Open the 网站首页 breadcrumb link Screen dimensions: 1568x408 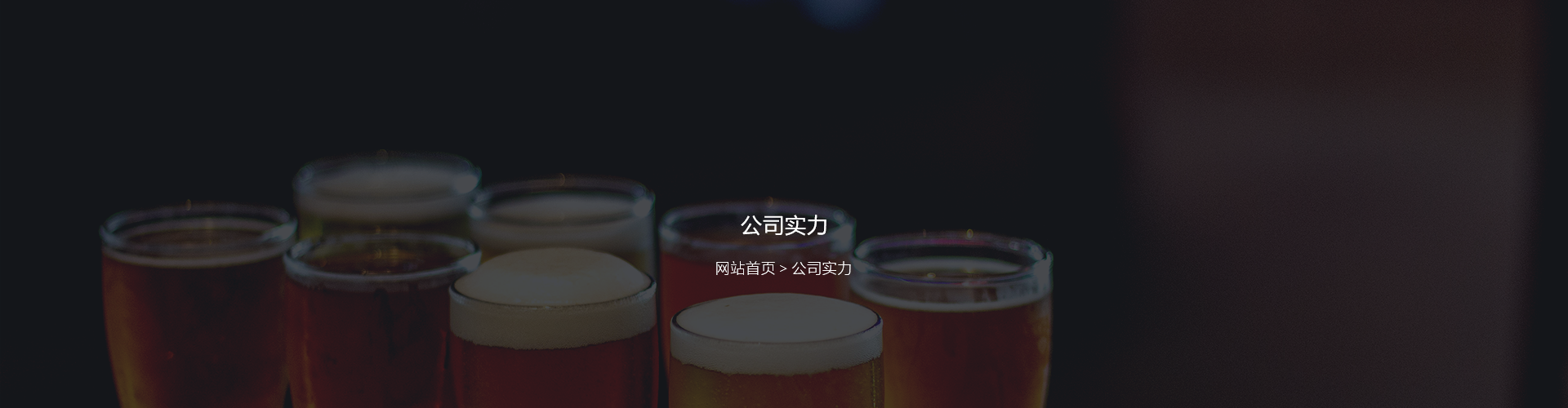(744, 268)
